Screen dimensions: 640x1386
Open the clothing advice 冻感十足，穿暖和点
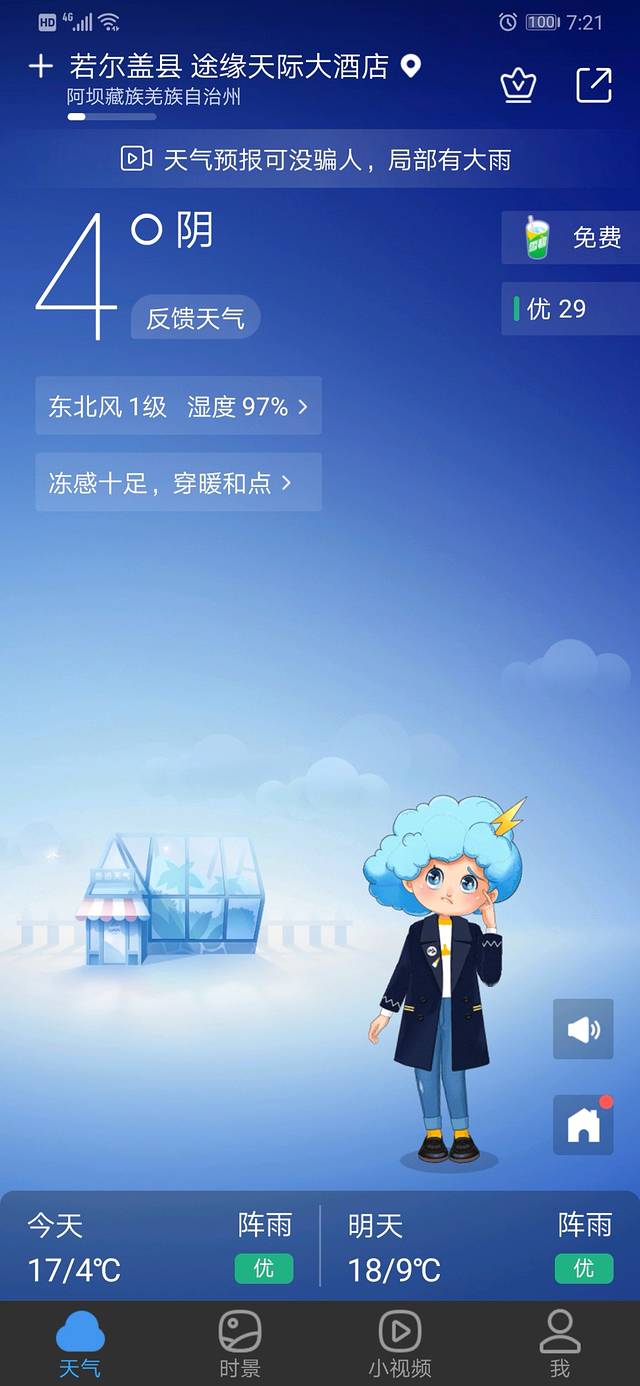(x=178, y=483)
